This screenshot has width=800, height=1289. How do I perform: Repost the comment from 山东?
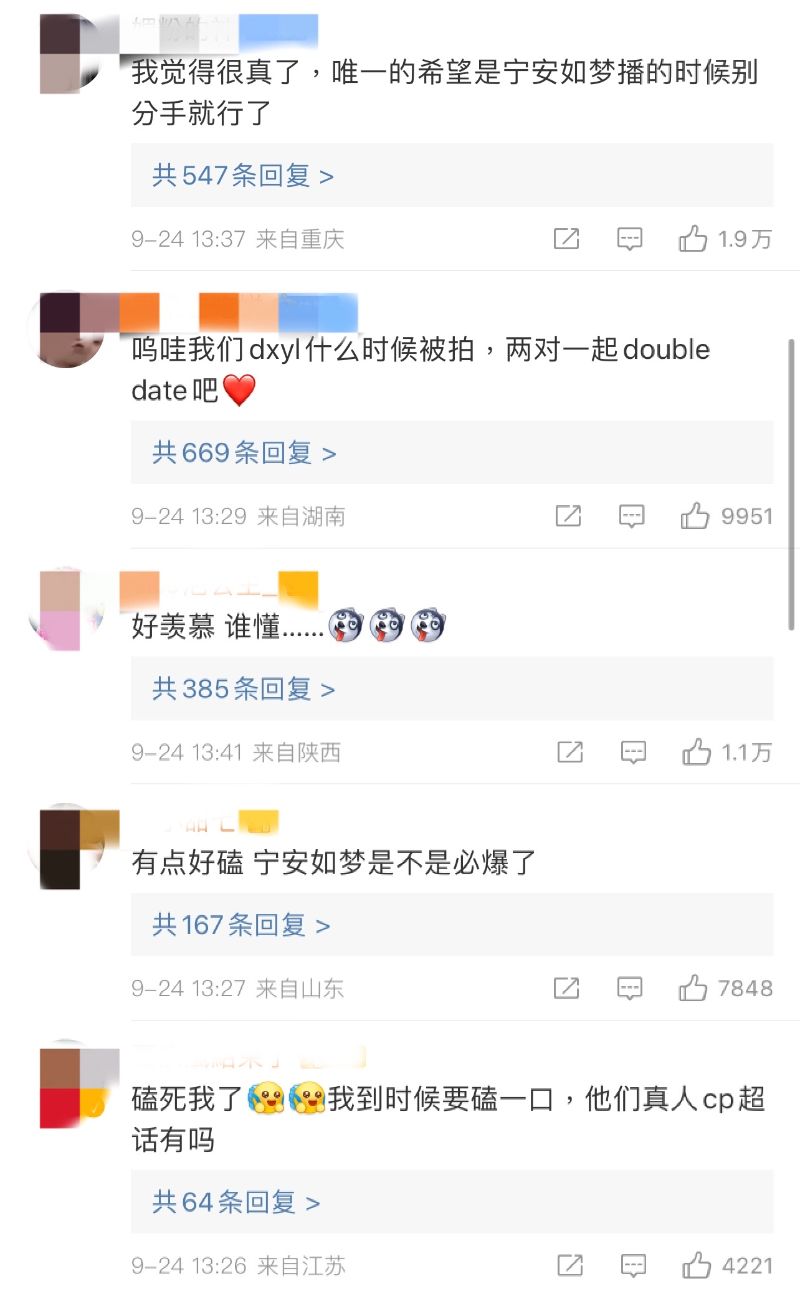pyautogui.click(x=566, y=988)
